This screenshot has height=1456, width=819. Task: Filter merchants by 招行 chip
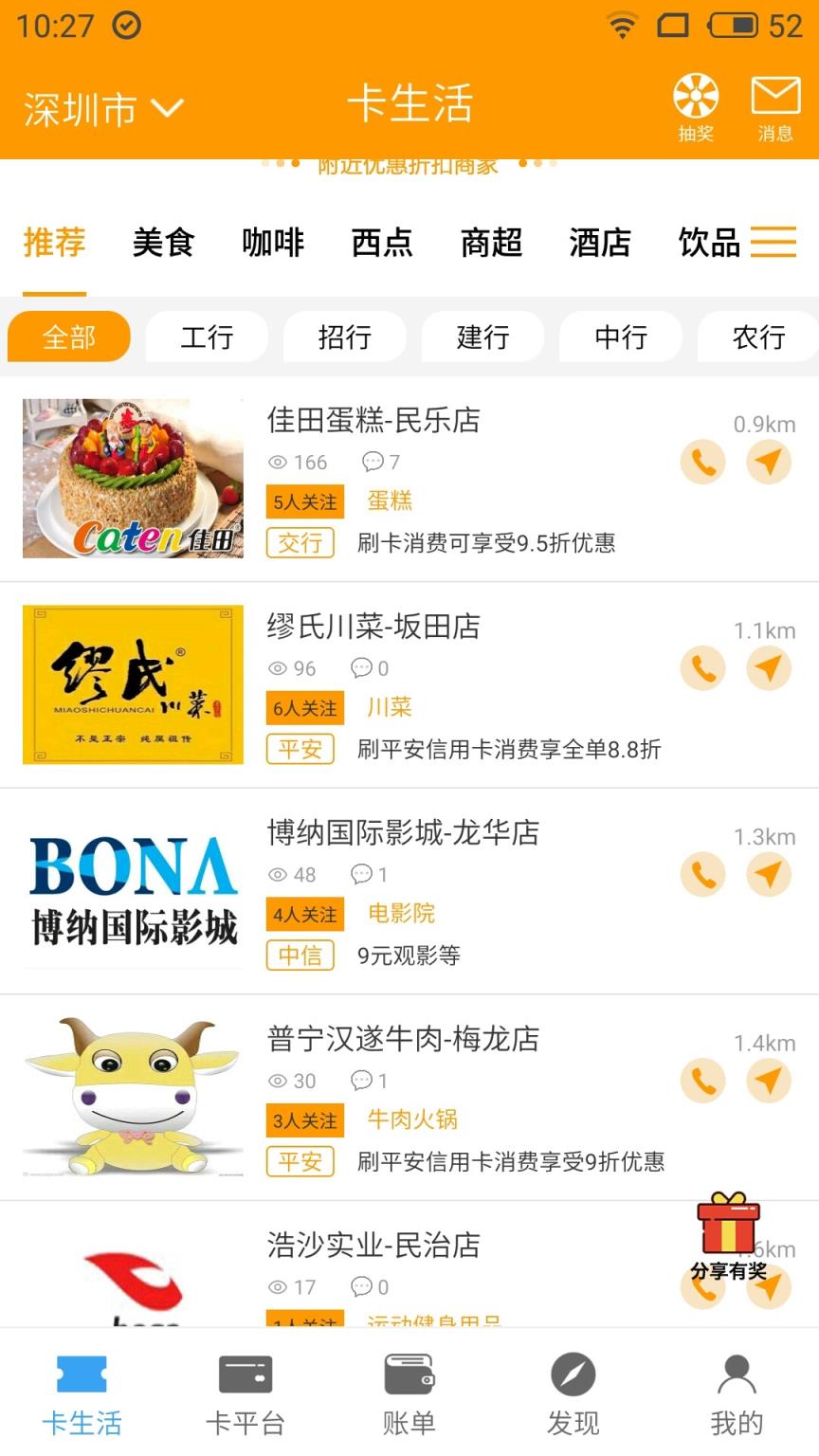(344, 337)
